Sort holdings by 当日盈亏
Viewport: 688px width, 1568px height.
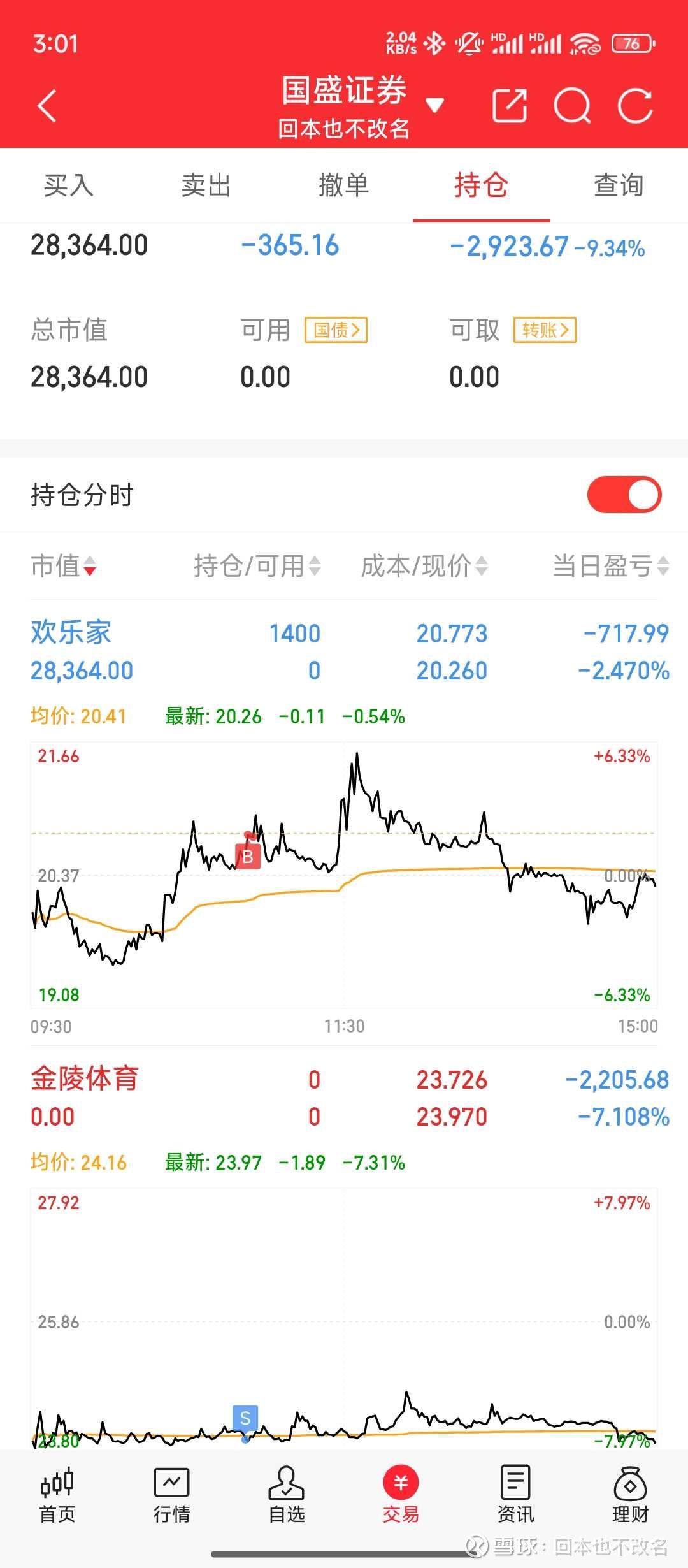click(610, 566)
